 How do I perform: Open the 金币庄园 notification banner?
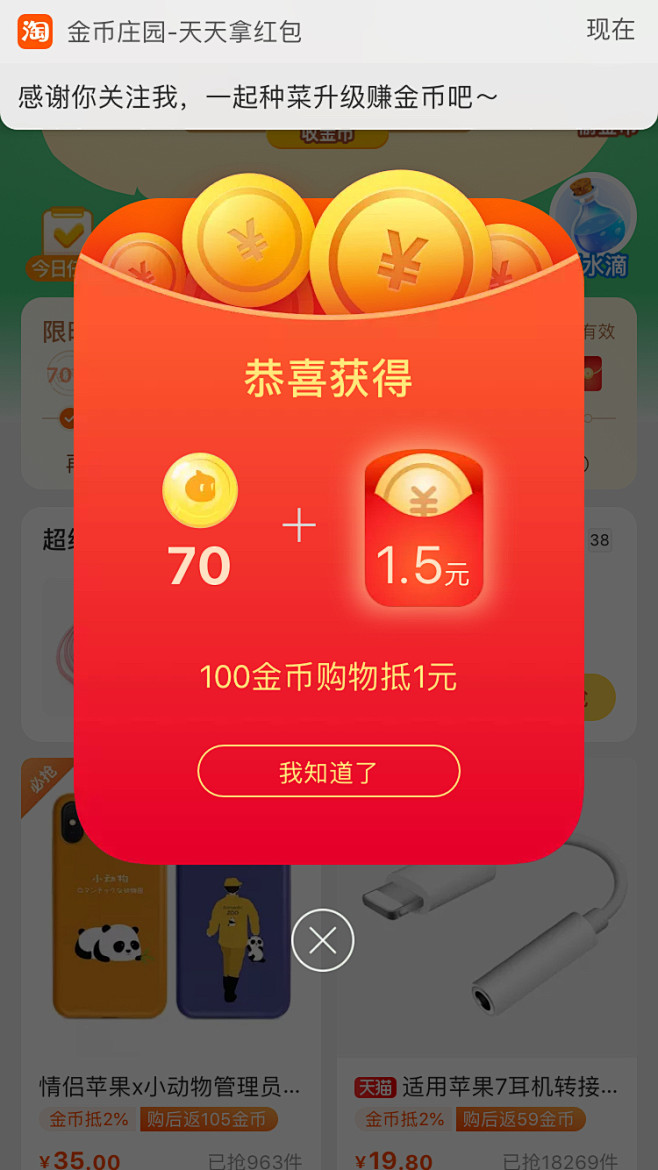329,65
